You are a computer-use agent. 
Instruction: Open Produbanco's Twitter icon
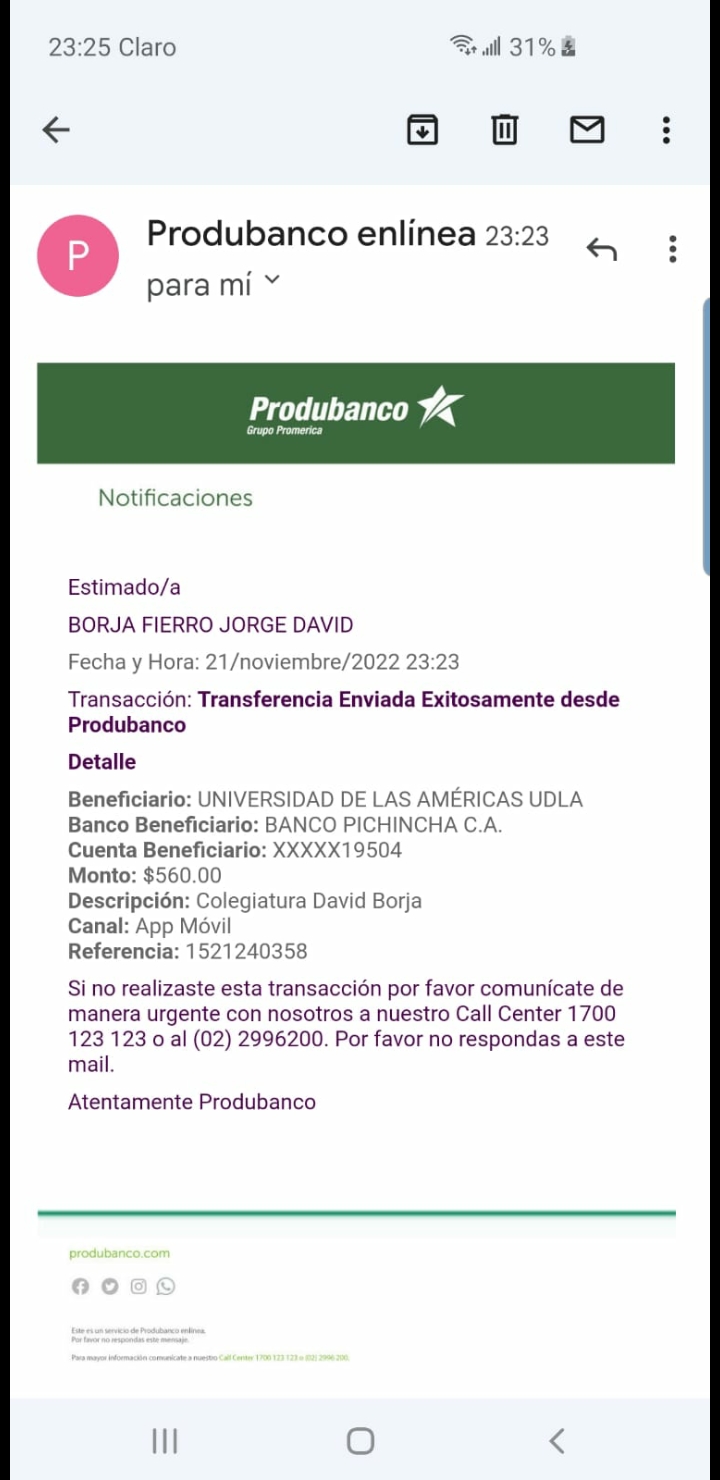pyautogui.click(x=109, y=1287)
